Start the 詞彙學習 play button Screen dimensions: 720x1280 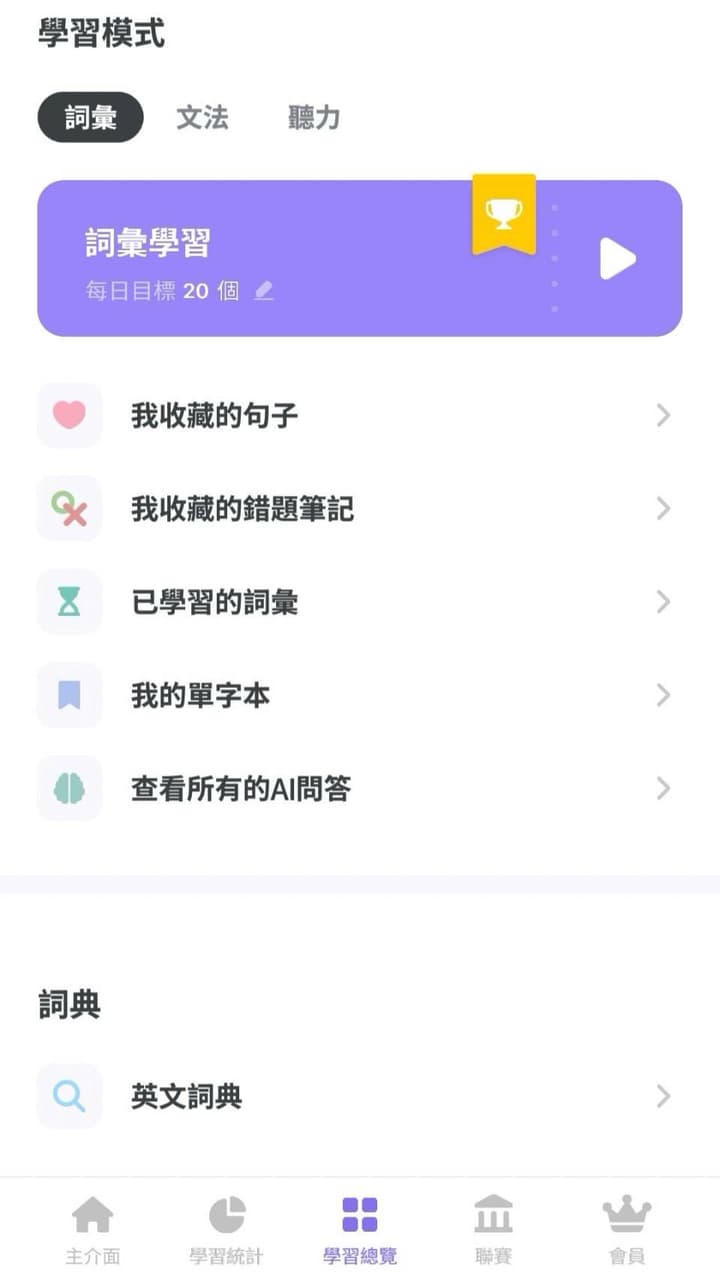618,259
